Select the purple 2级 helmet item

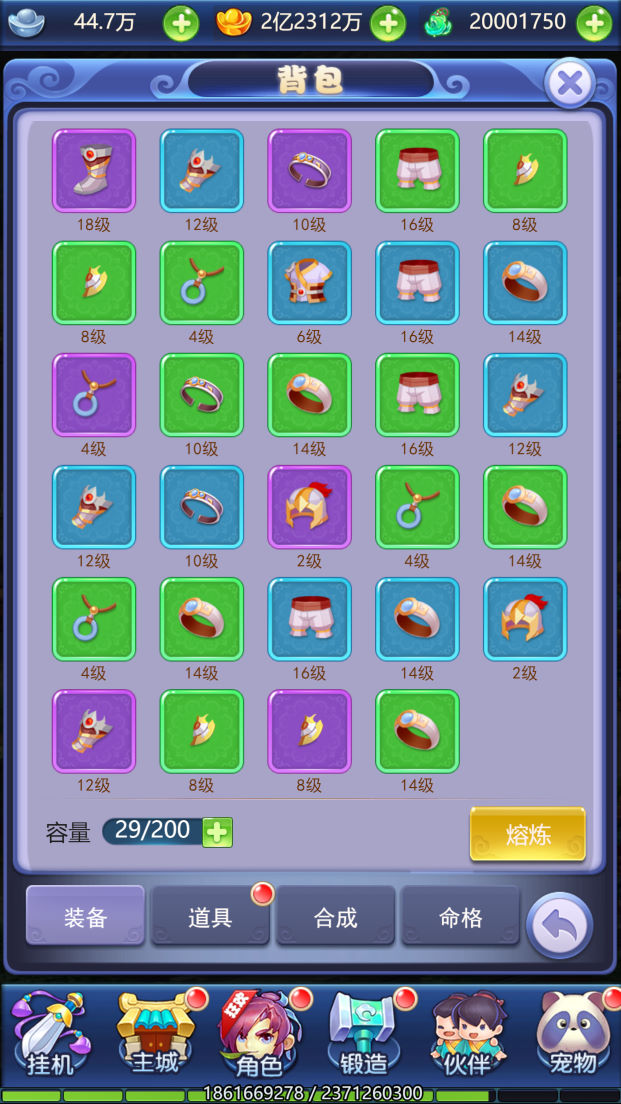pyautogui.click(x=309, y=507)
